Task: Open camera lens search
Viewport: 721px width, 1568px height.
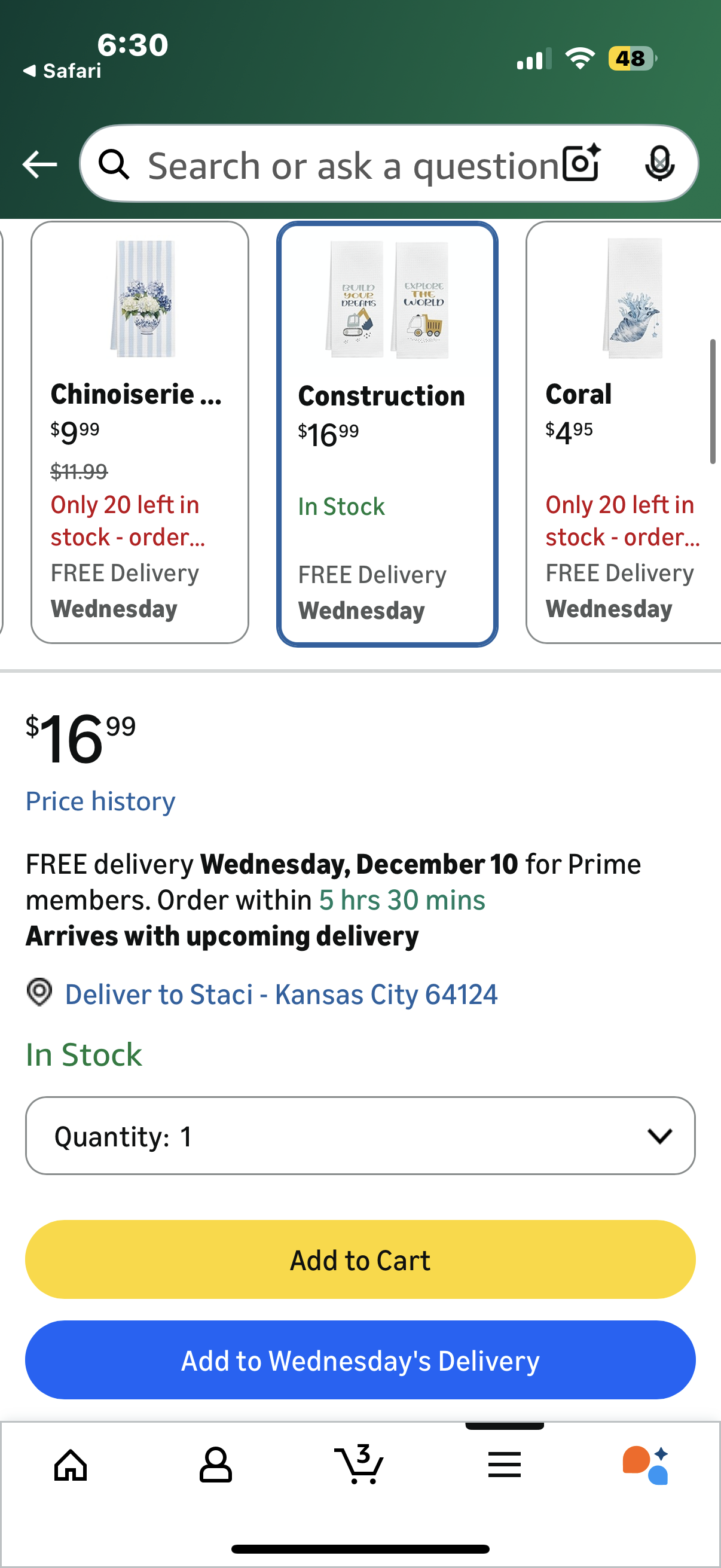Action: (581, 163)
